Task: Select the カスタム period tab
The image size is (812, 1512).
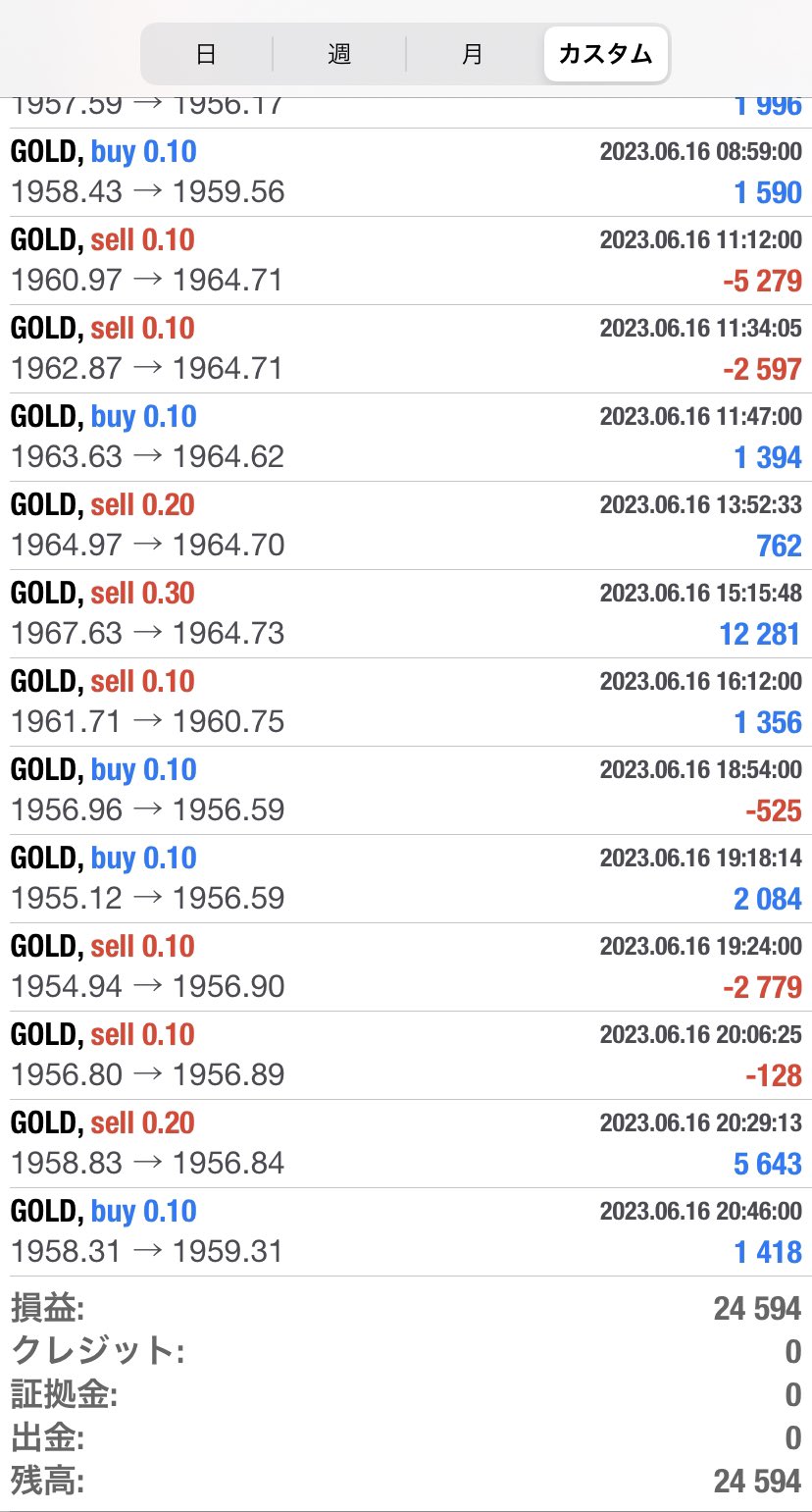Action: point(606,54)
